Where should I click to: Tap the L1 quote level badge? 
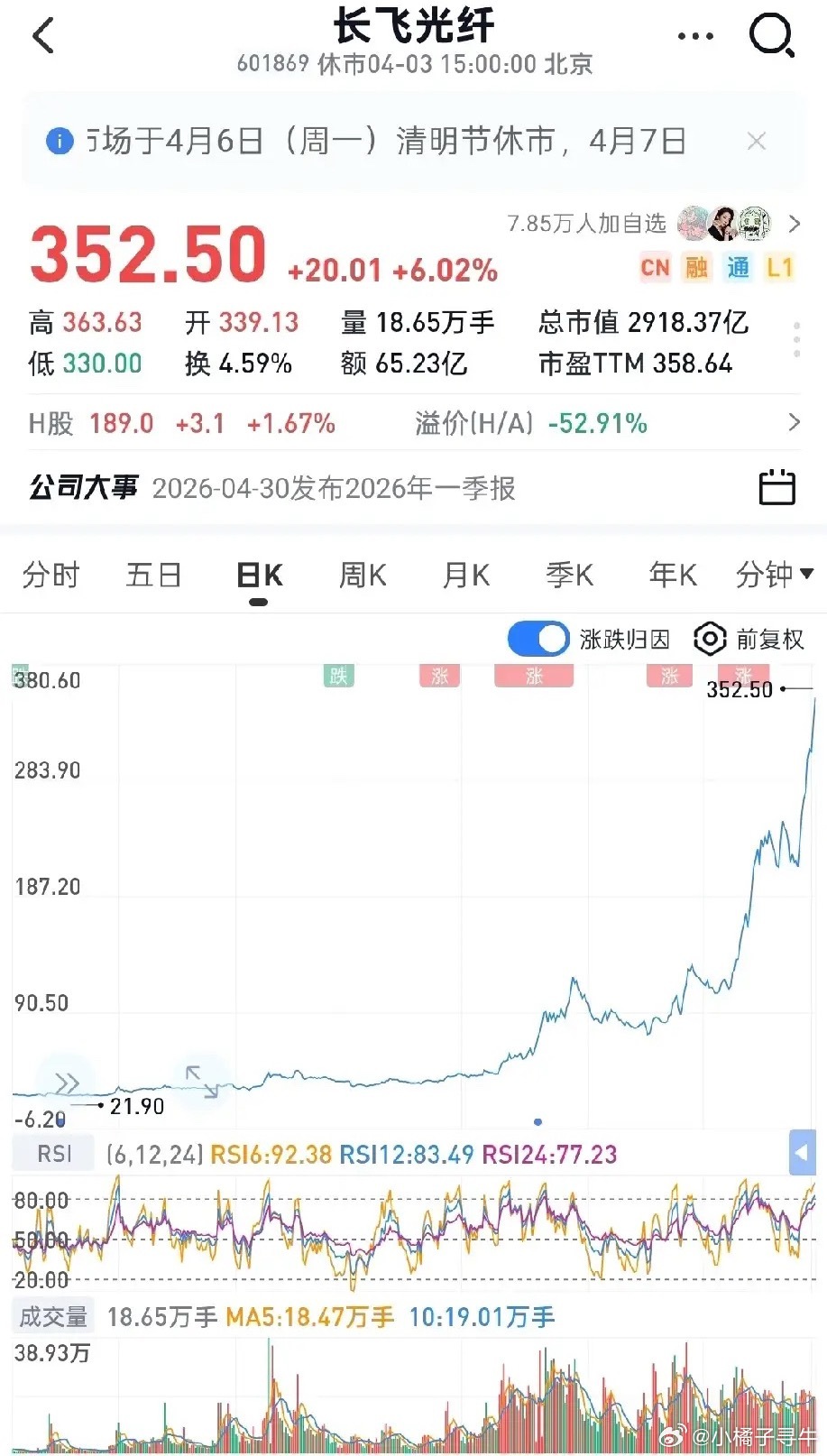pyautogui.click(x=780, y=267)
